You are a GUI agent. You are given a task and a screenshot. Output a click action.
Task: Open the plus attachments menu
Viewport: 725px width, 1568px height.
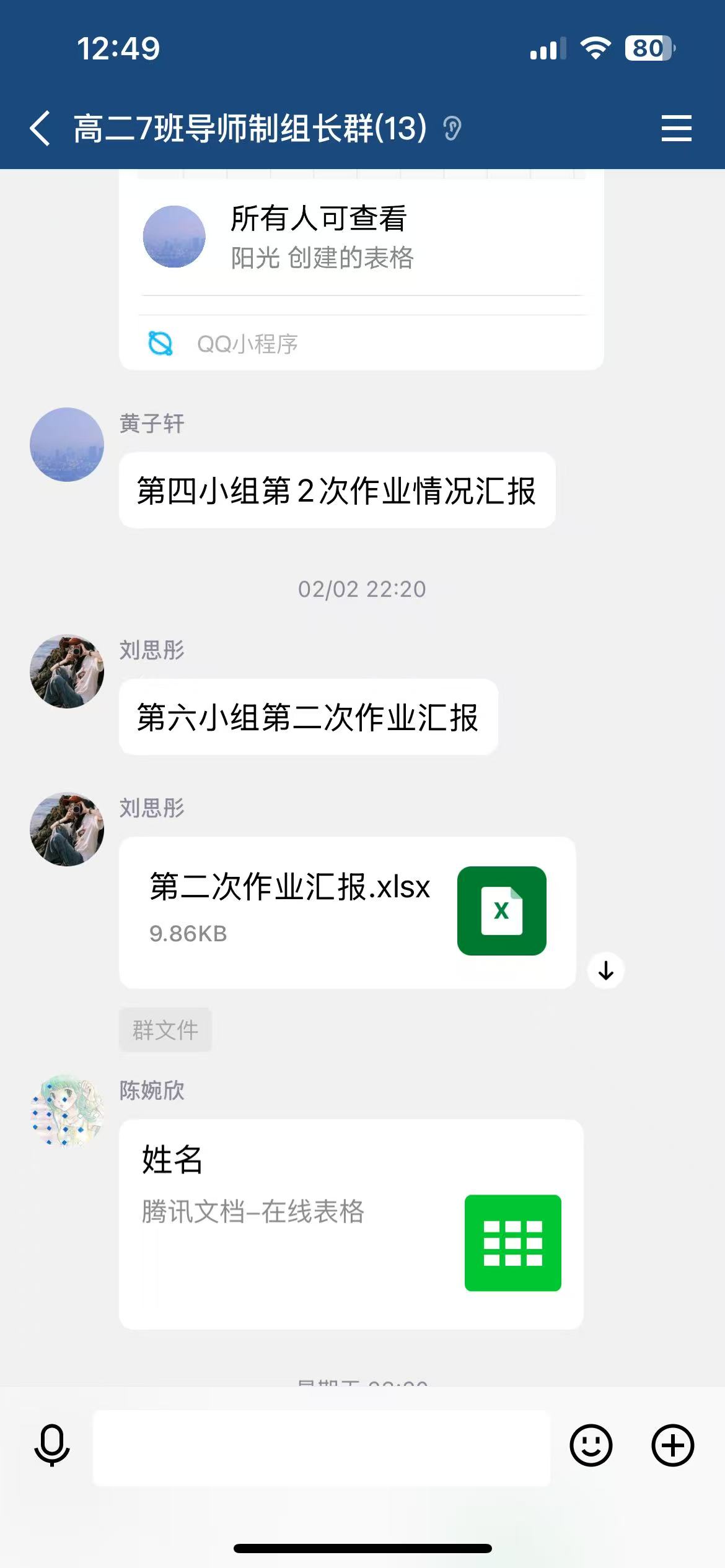(672, 1445)
